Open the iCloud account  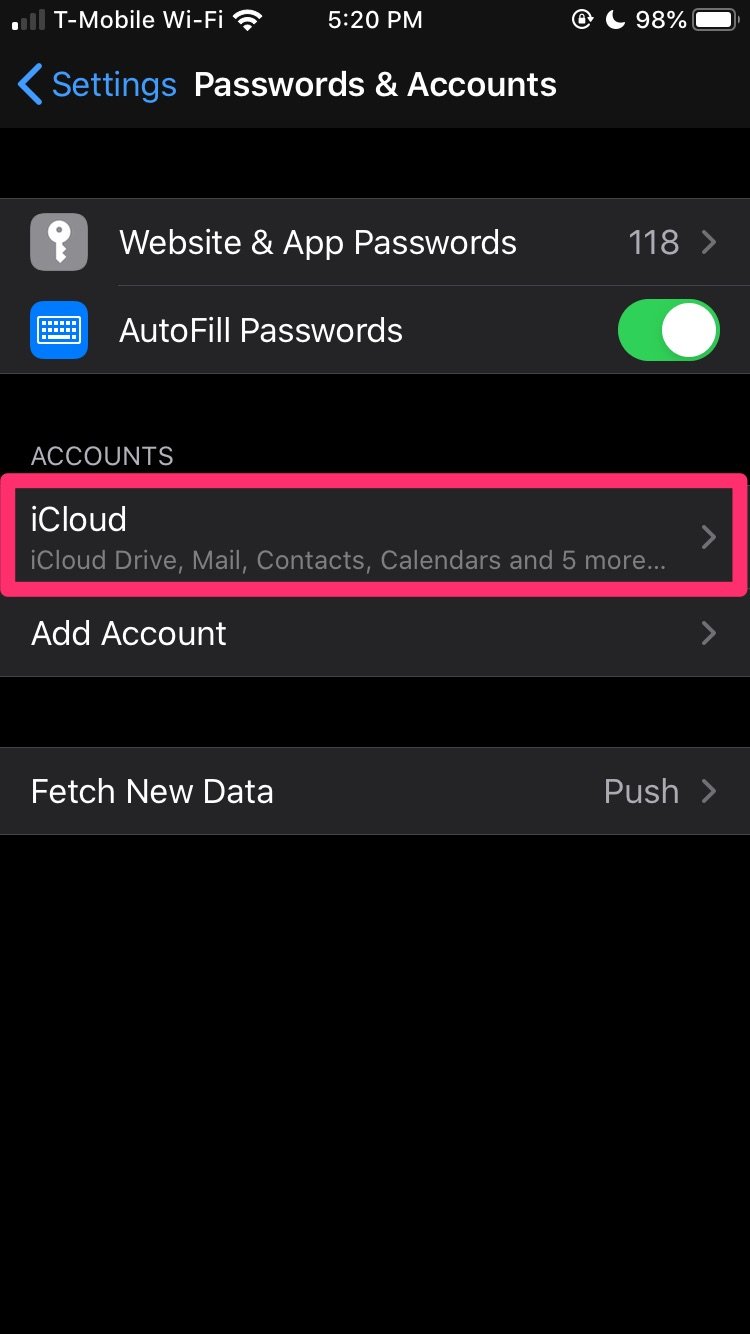(x=375, y=537)
